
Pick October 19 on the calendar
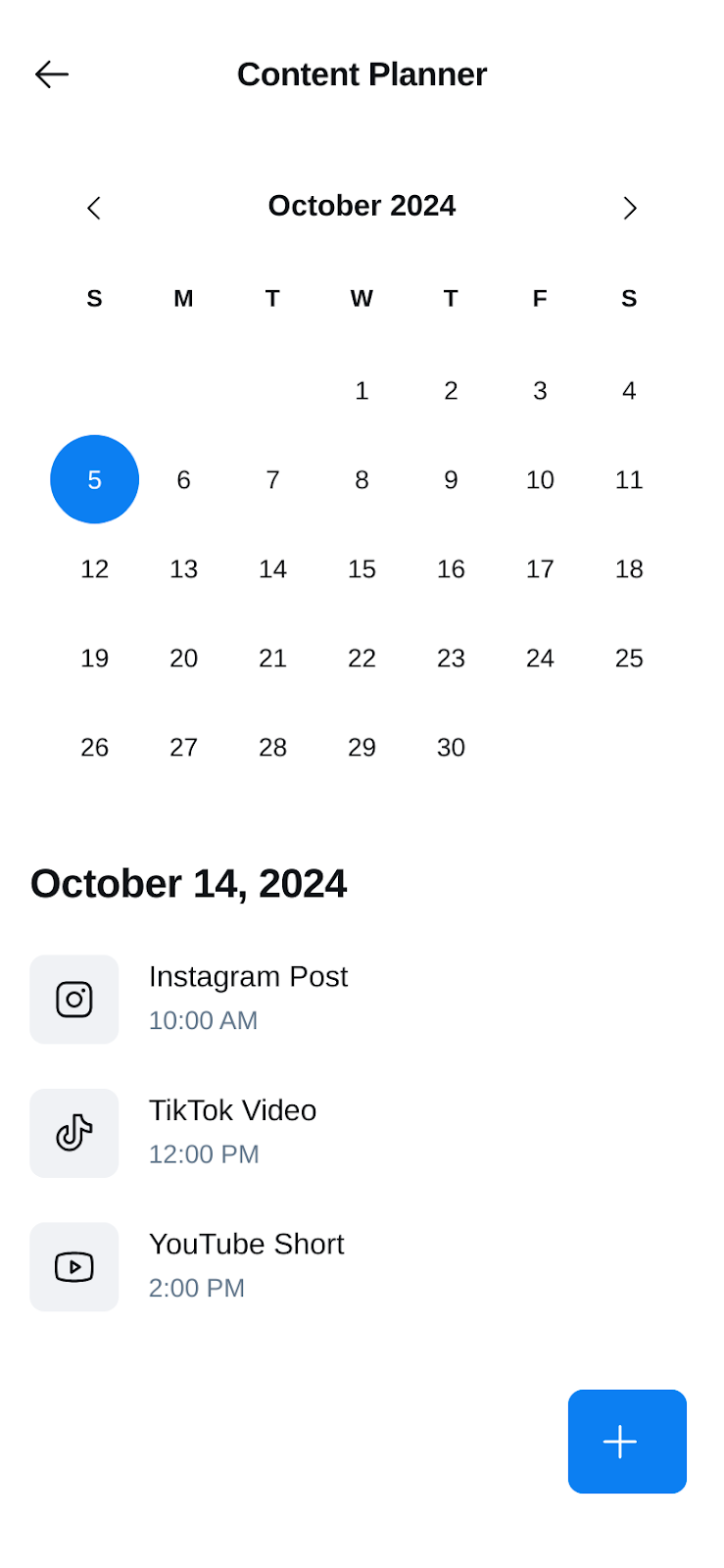click(x=94, y=659)
